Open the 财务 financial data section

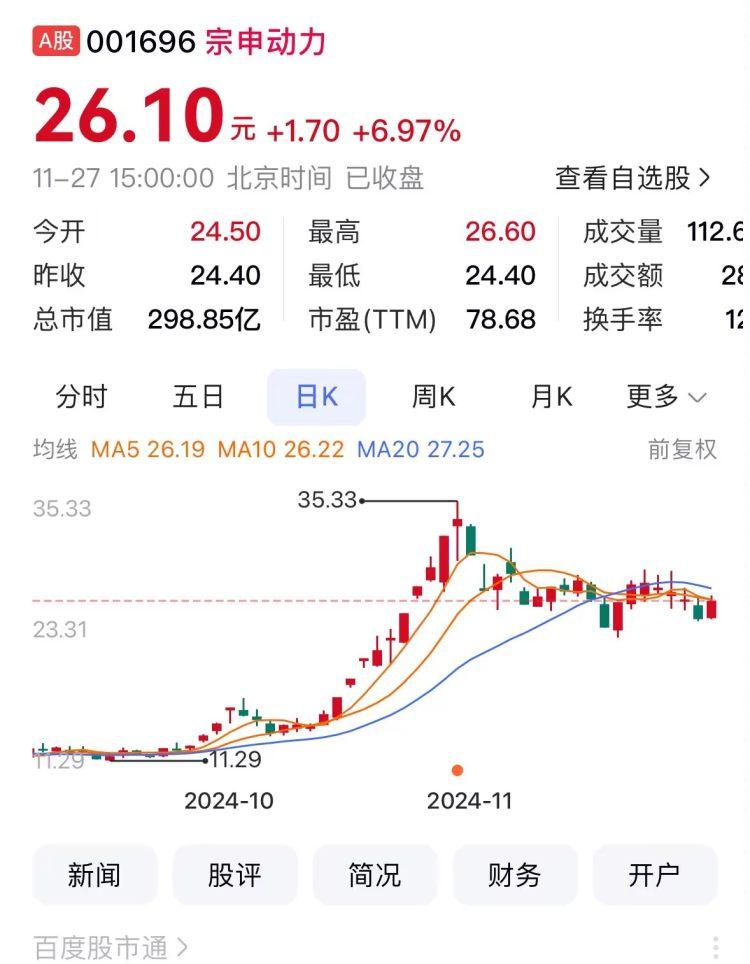515,874
